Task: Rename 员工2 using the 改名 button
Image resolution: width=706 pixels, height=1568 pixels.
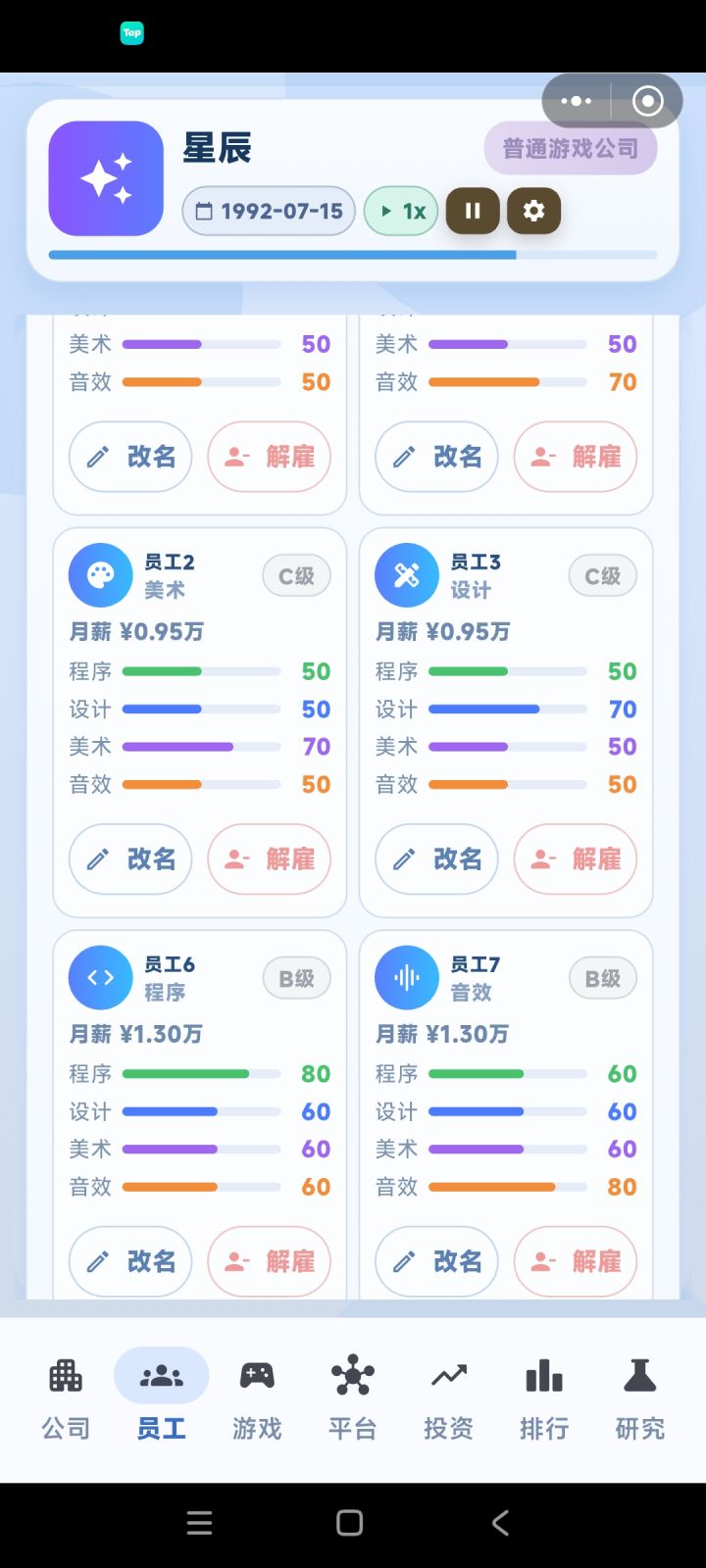Action: (129, 859)
